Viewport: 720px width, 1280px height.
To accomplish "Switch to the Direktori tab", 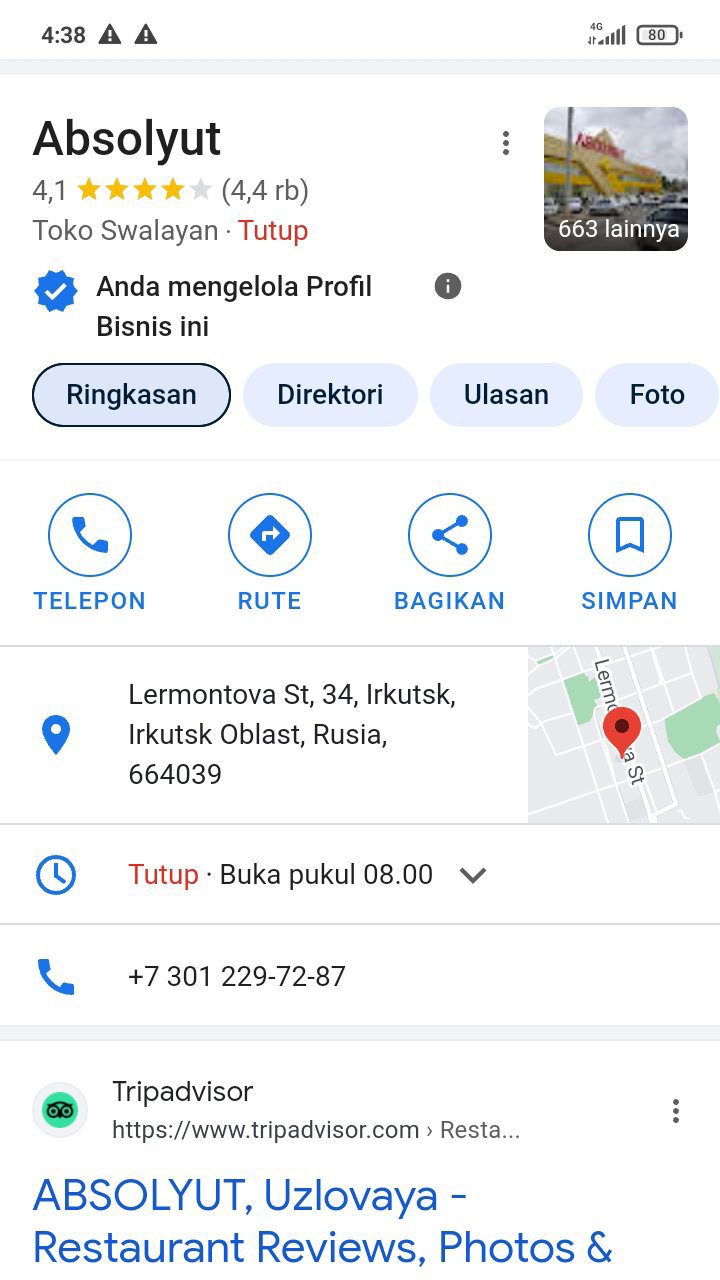I will (330, 395).
